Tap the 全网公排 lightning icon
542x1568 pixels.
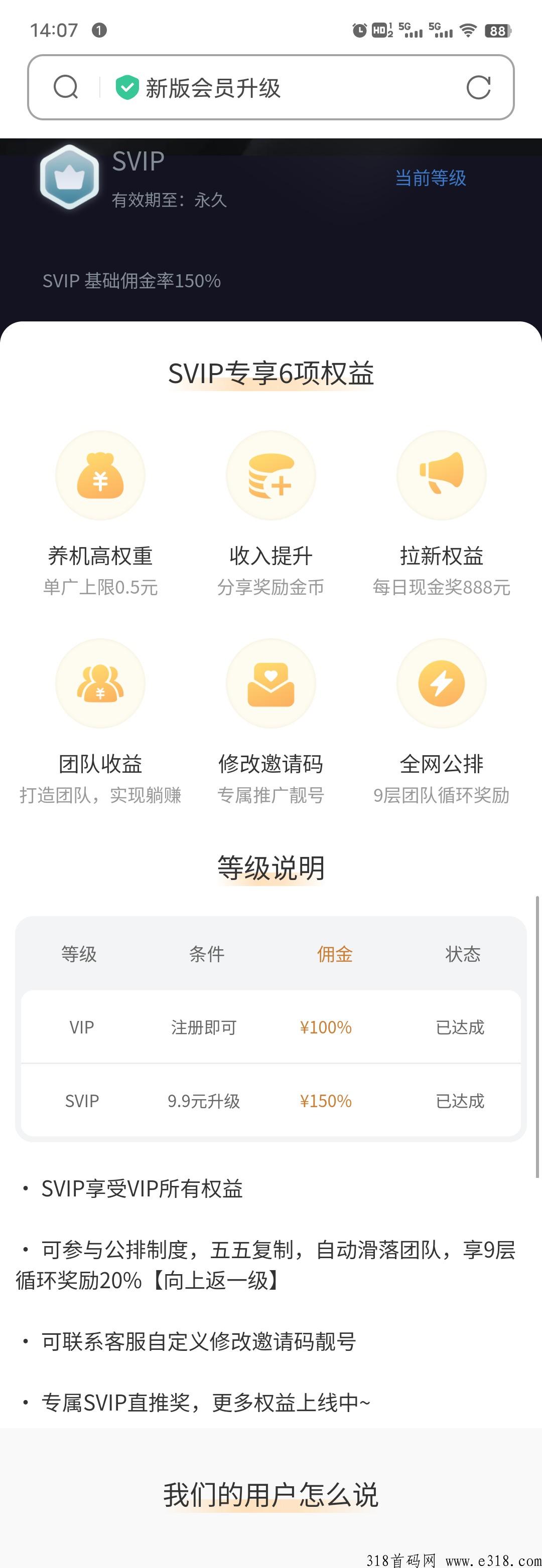coord(442,683)
